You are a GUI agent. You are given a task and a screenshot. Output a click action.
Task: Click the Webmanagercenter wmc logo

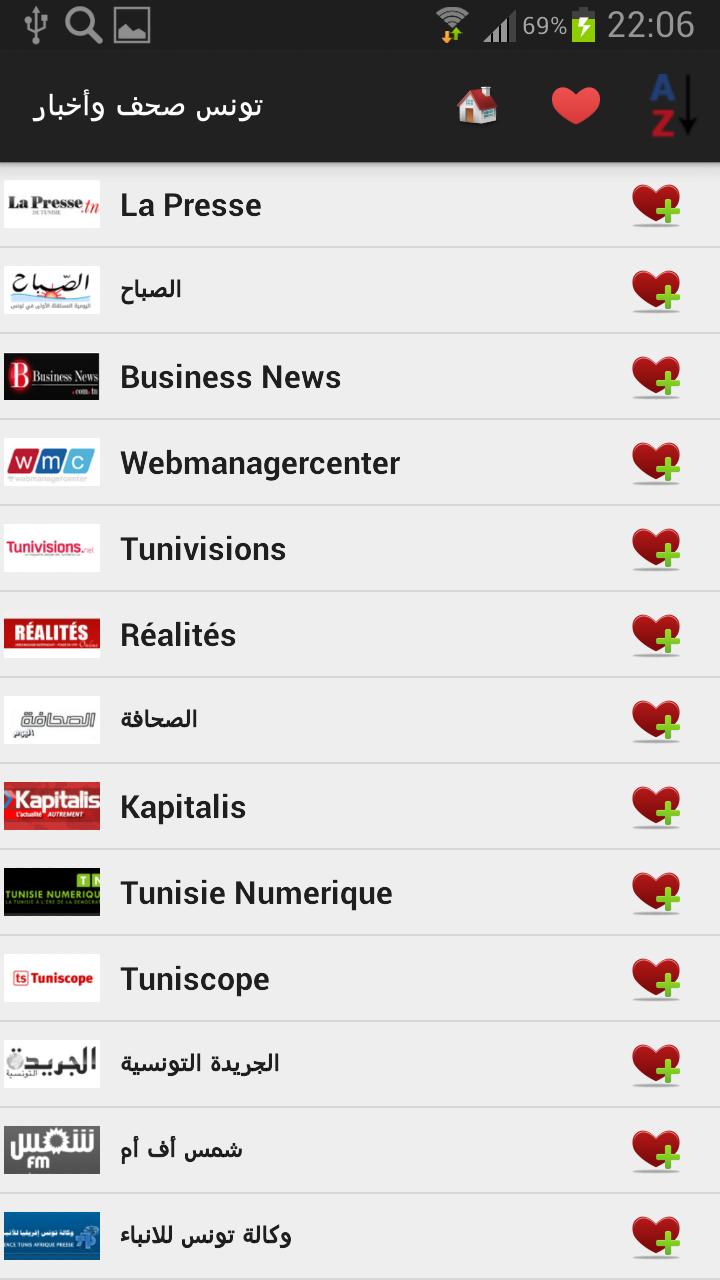click(52, 462)
